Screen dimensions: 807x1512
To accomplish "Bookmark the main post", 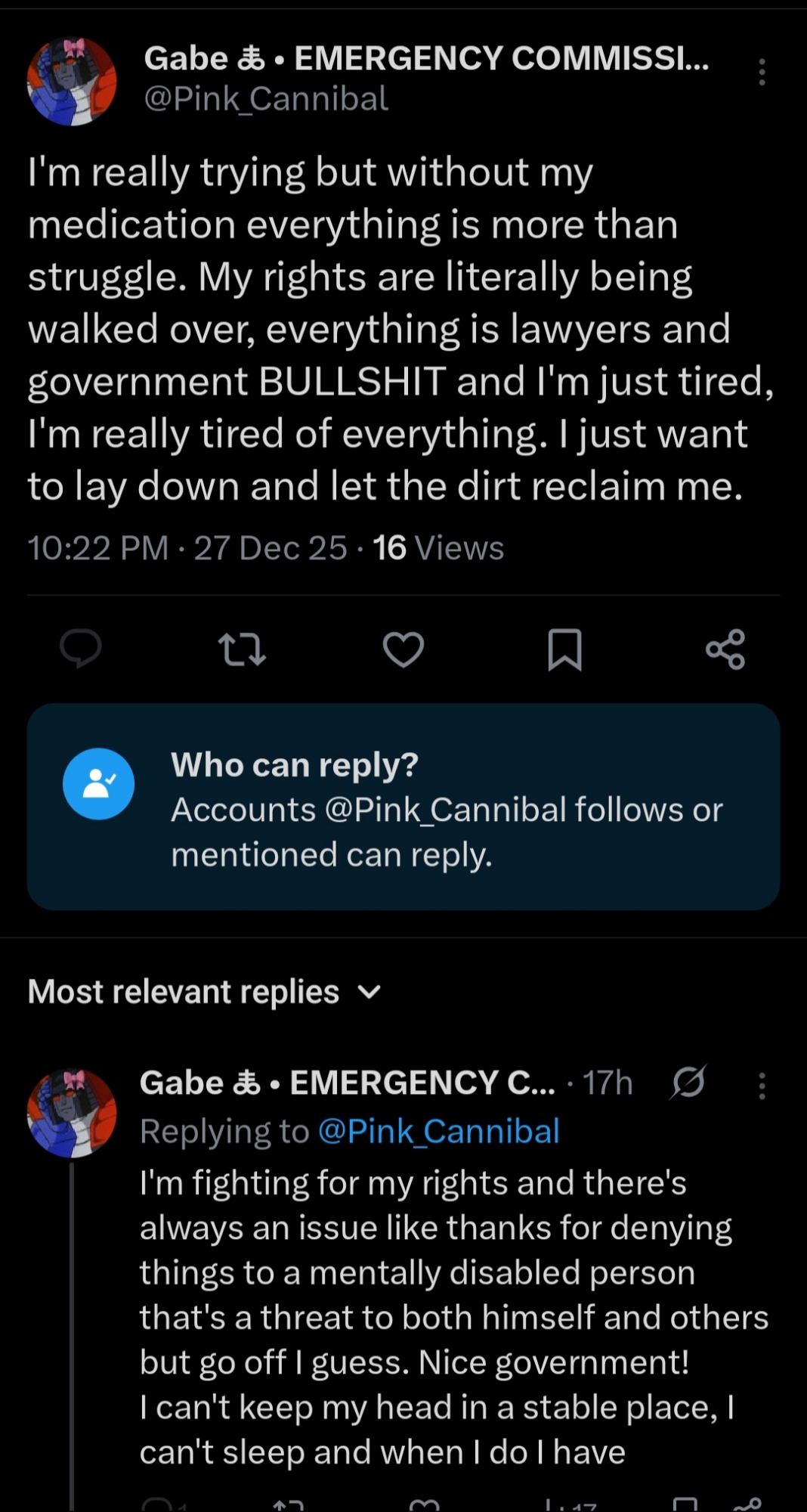I will (x=564, y=649).
